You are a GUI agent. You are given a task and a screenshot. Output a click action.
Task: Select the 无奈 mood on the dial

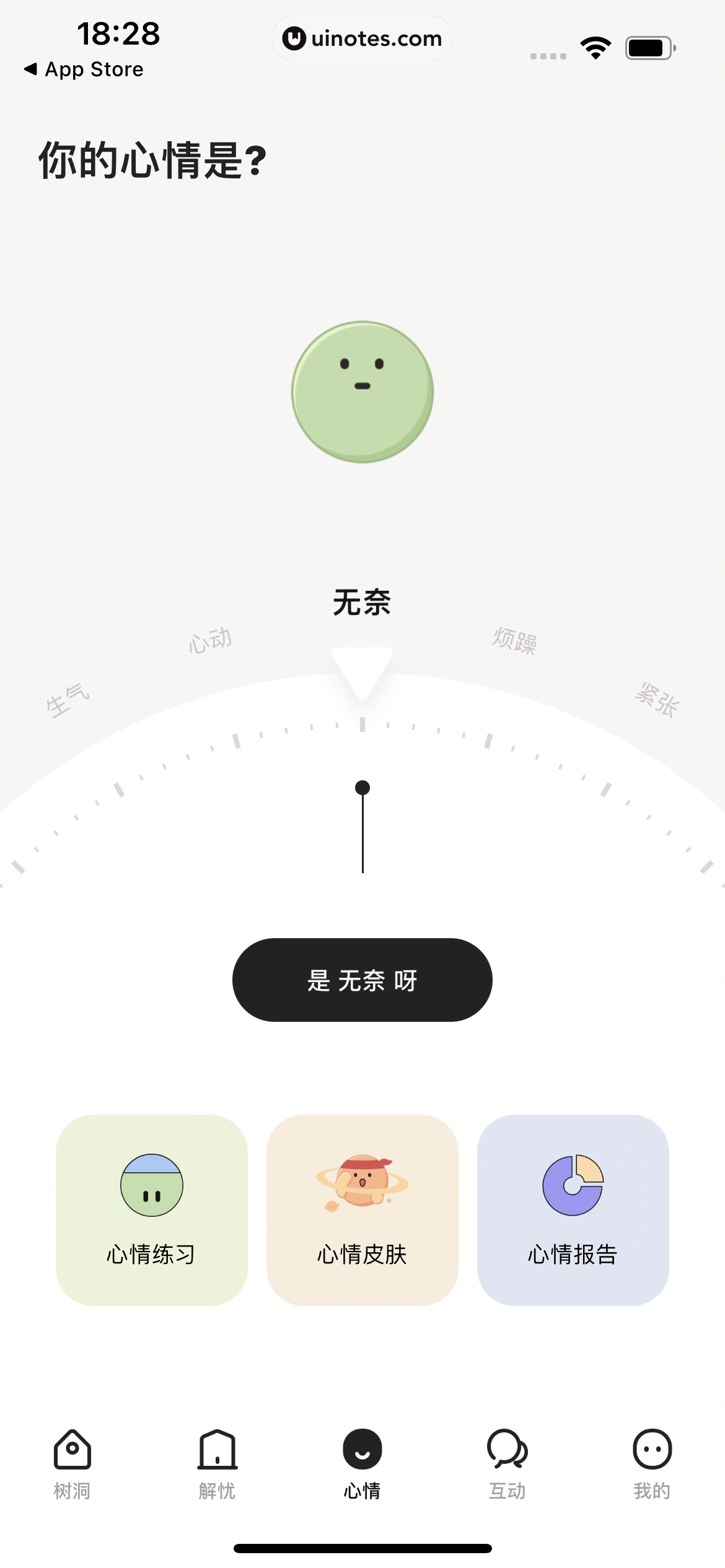[362, 603]
